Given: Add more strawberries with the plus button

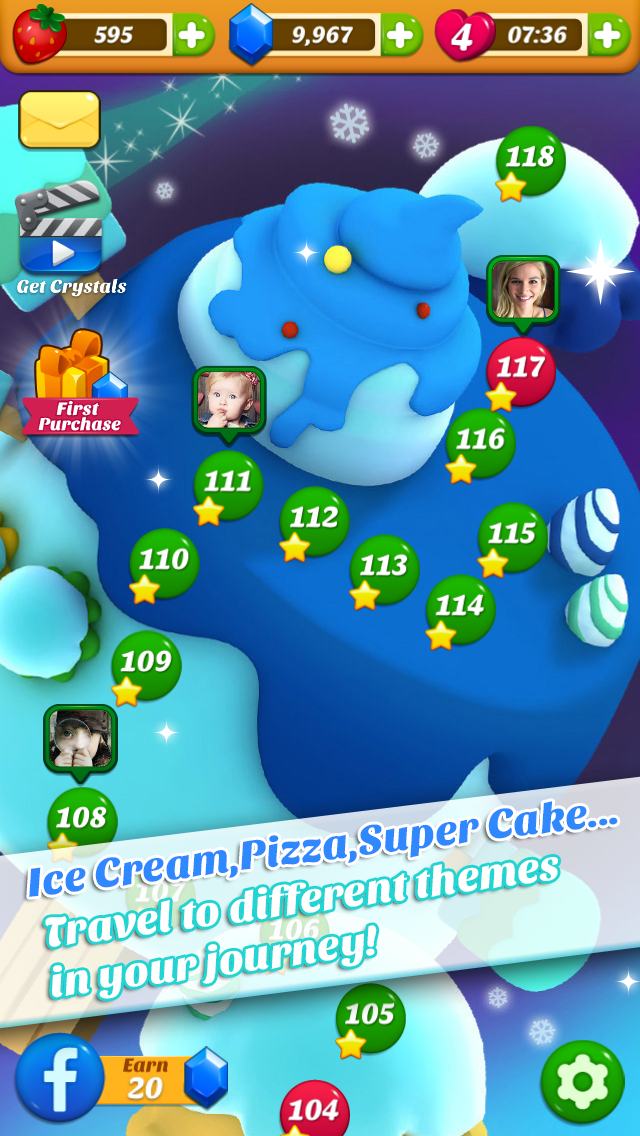Looking at the screenshot, I should [x=193, y=36].
